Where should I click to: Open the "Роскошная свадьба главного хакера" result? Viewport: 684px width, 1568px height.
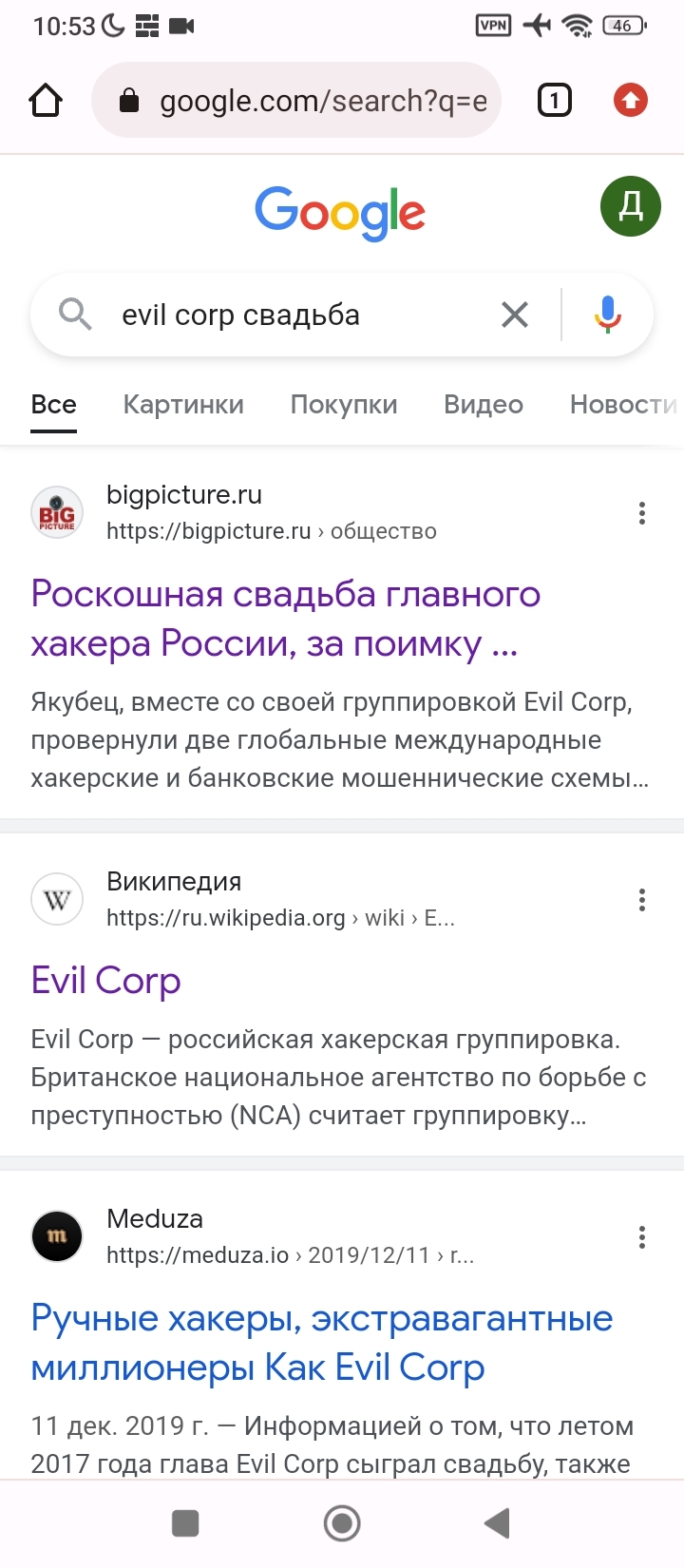point(285,619)
